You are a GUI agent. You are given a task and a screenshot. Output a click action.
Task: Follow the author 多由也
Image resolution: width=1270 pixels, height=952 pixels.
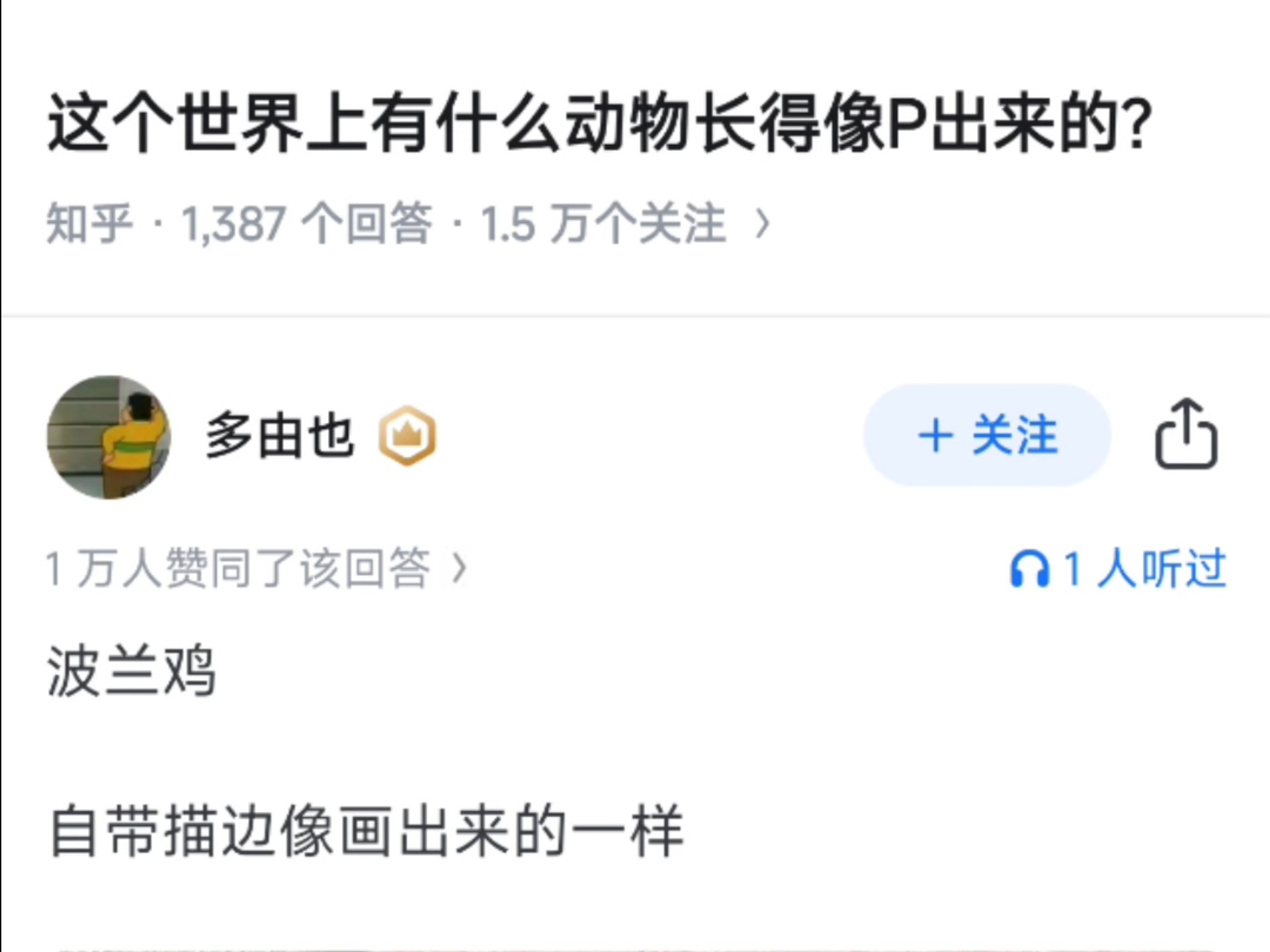986,436
